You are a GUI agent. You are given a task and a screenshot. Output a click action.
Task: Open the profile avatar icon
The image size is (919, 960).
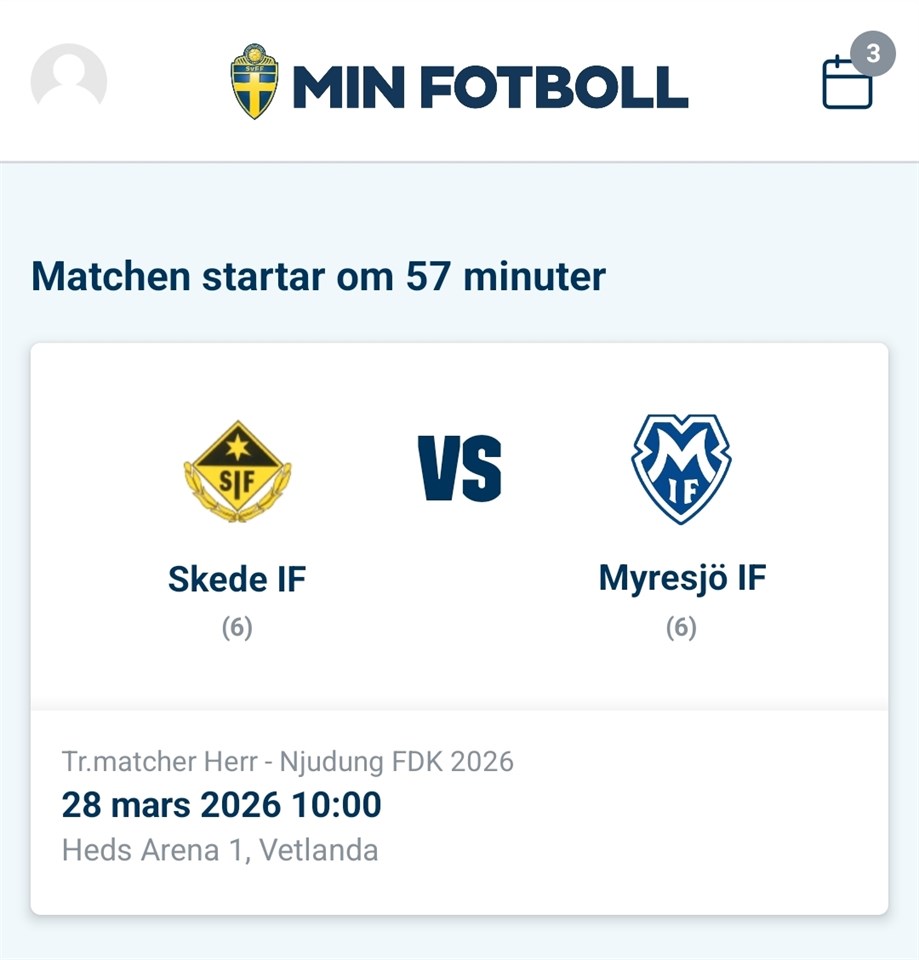pos(69,80)
